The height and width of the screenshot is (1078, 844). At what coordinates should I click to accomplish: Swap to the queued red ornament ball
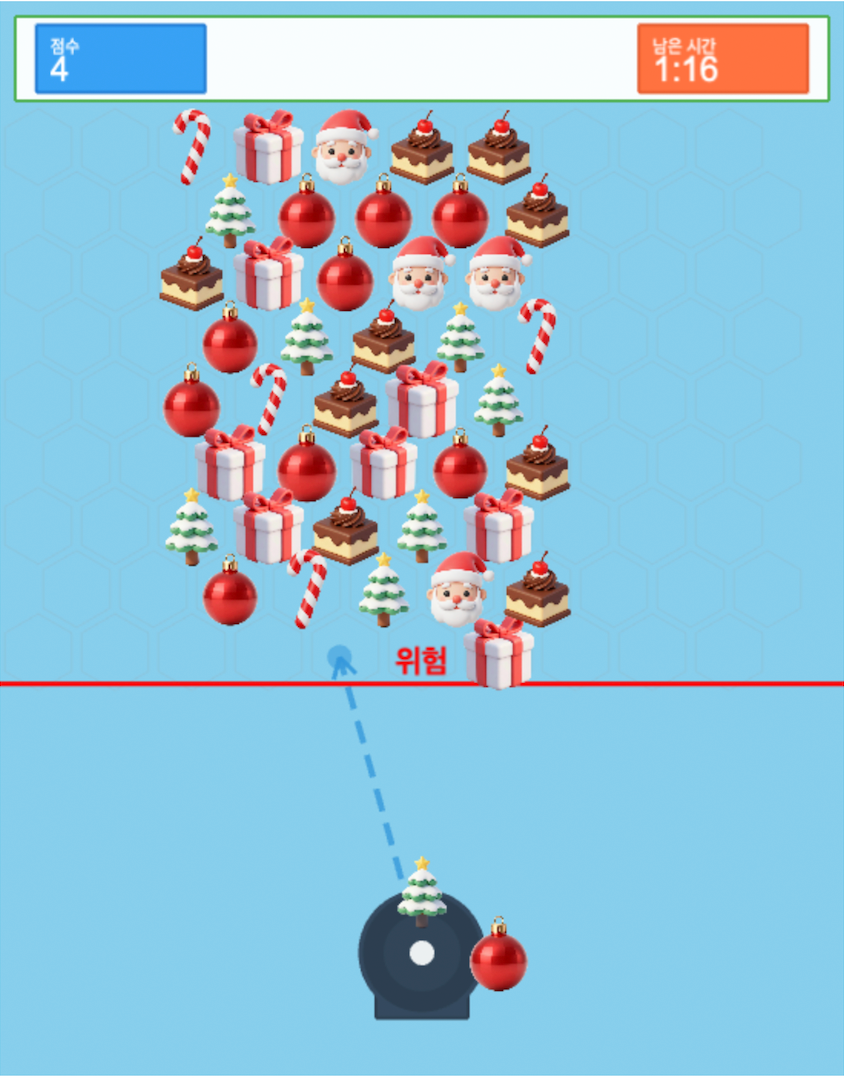click(x=498, y=959)
